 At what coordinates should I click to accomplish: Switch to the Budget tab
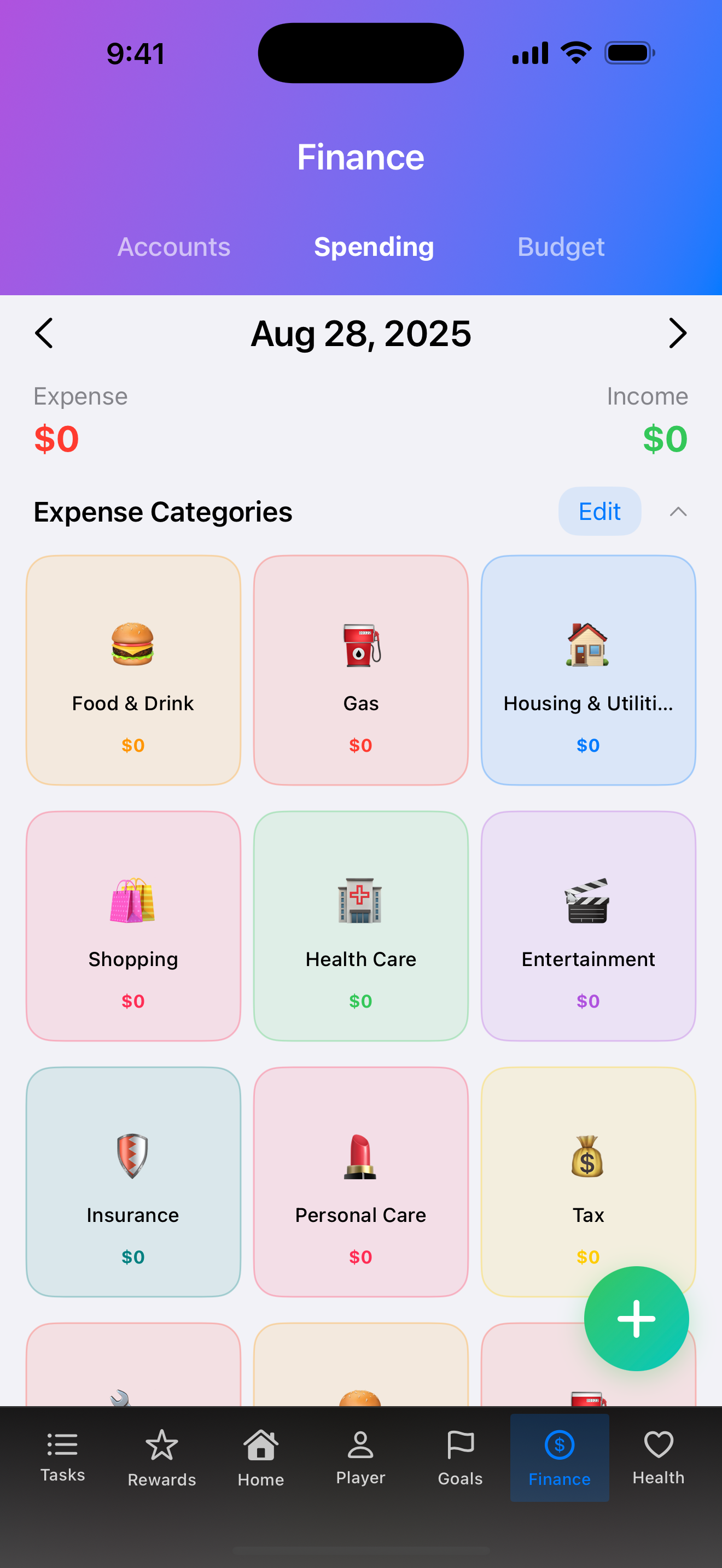[x=561, y=247]
